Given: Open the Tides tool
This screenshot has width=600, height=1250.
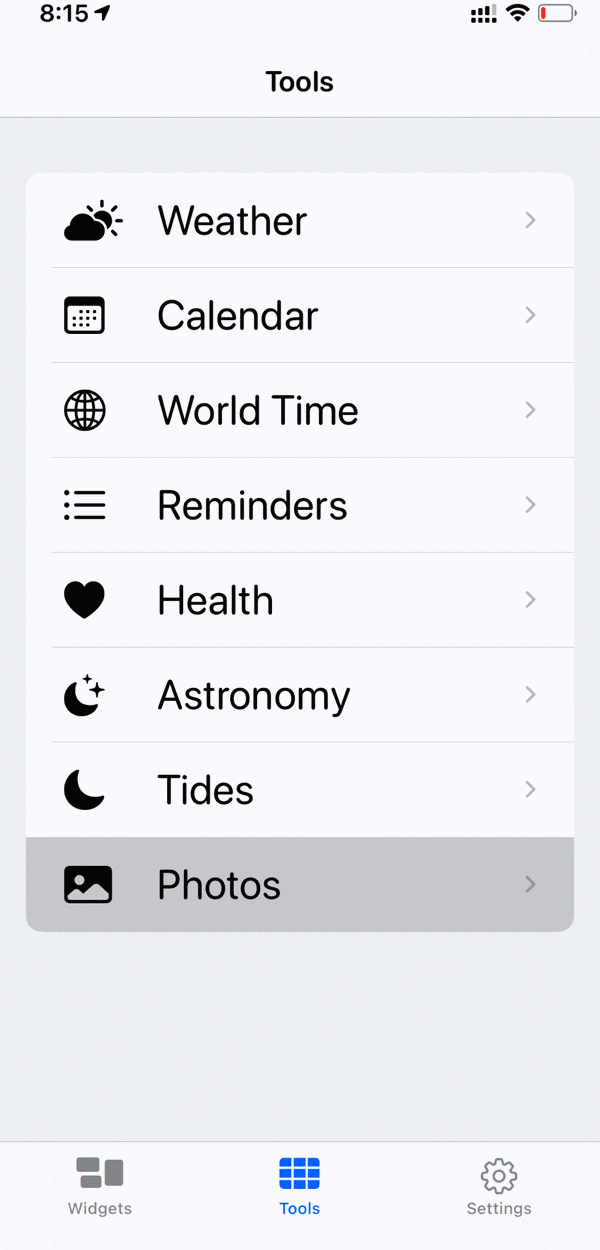Looking at the screenshot, I should (300, 791).
